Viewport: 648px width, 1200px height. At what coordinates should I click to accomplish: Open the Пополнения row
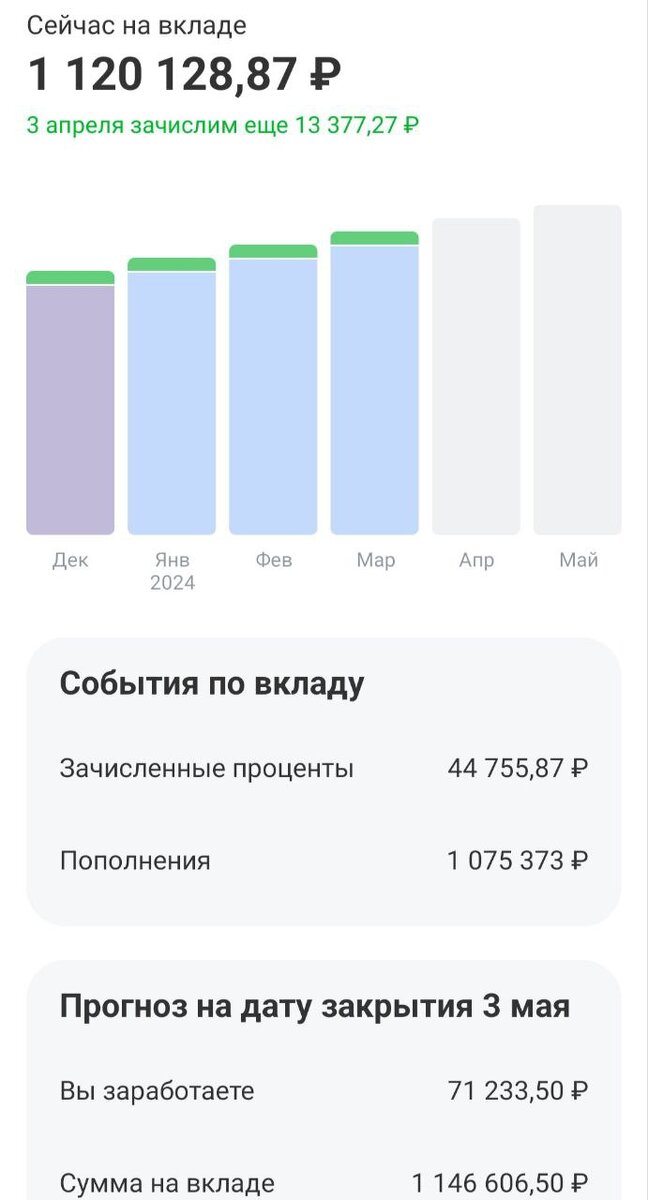coord(324,861)
